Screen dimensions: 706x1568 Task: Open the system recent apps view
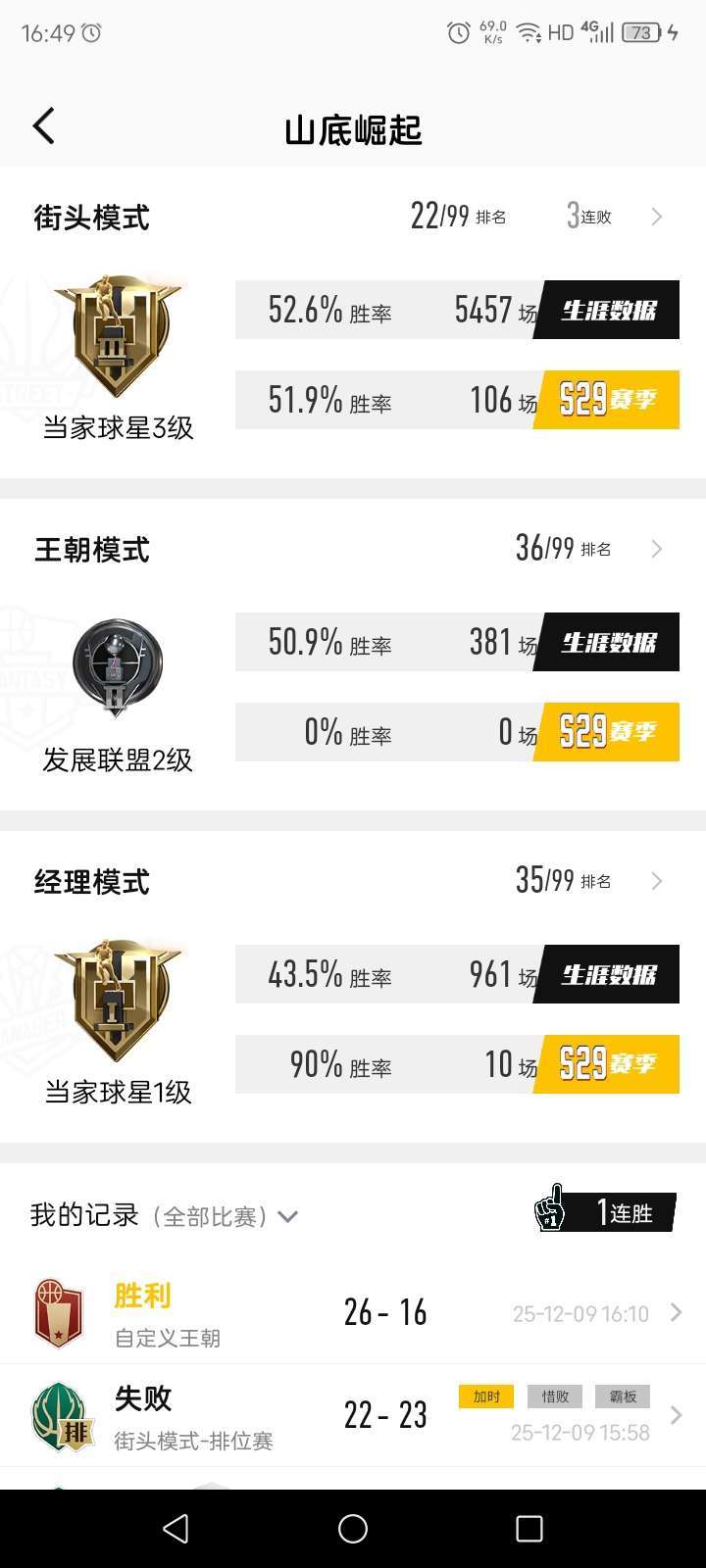point(529,1529)
